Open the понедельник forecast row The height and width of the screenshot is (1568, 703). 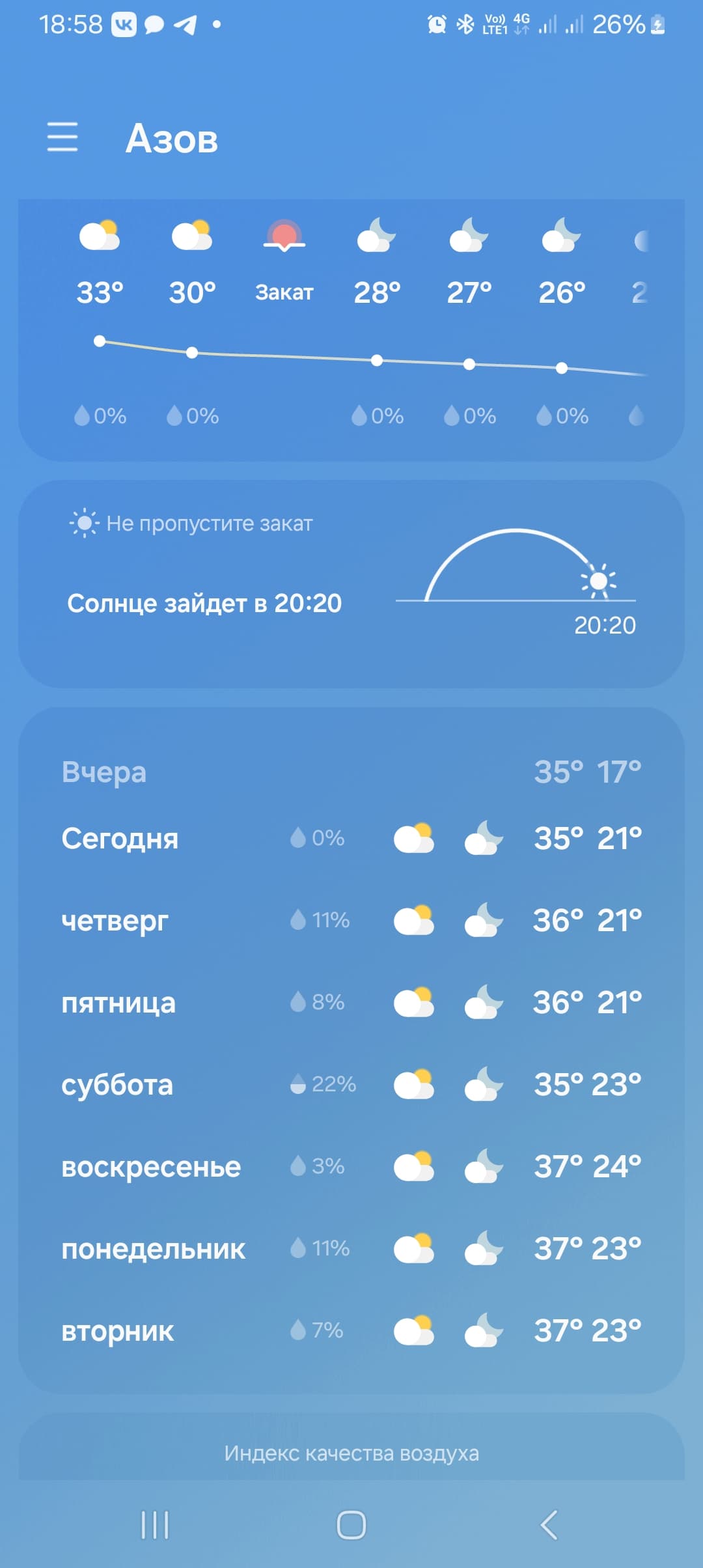pyautogui.click(x=351, y=1248)
